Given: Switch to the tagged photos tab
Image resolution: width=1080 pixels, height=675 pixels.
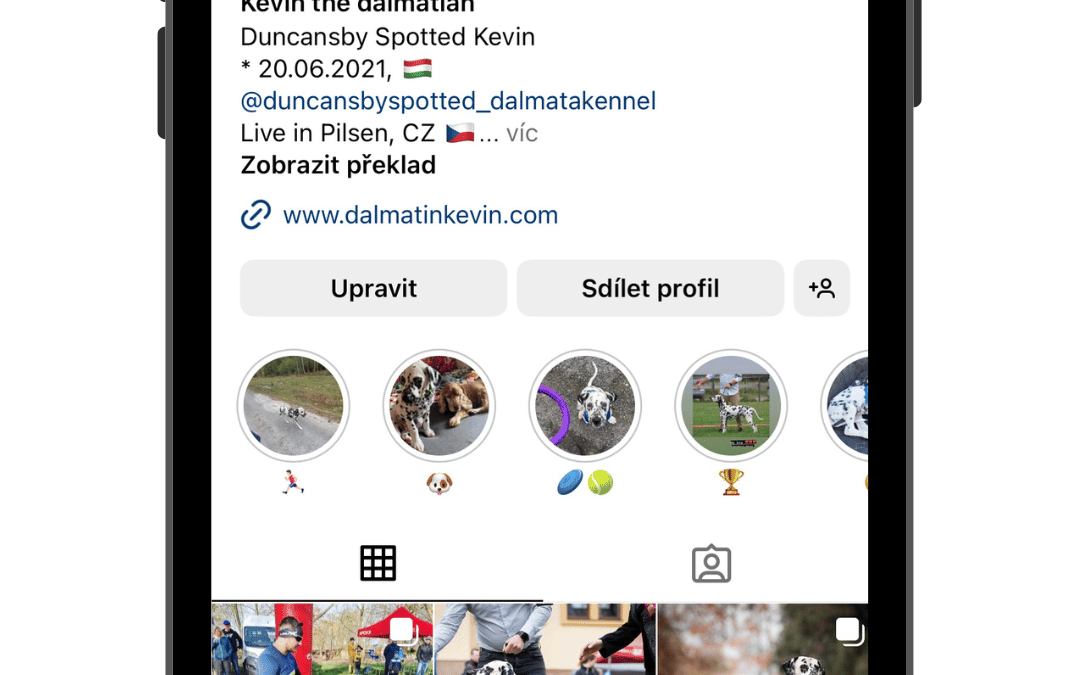Looking at the screenshot, I should coord(711,564).
